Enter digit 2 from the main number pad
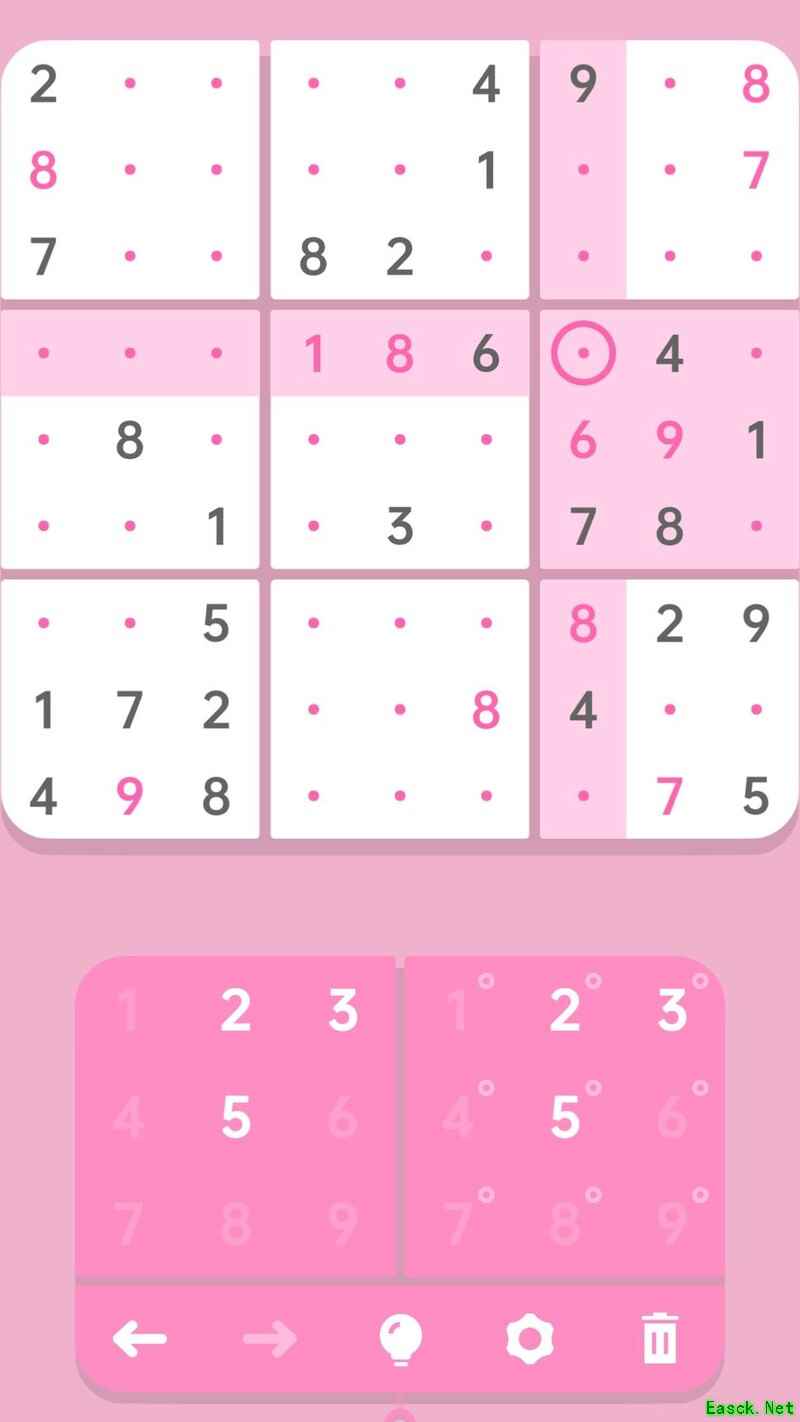Image resolution: width=800 pixels, height=1422 pixels. [x=235, y=1012]
